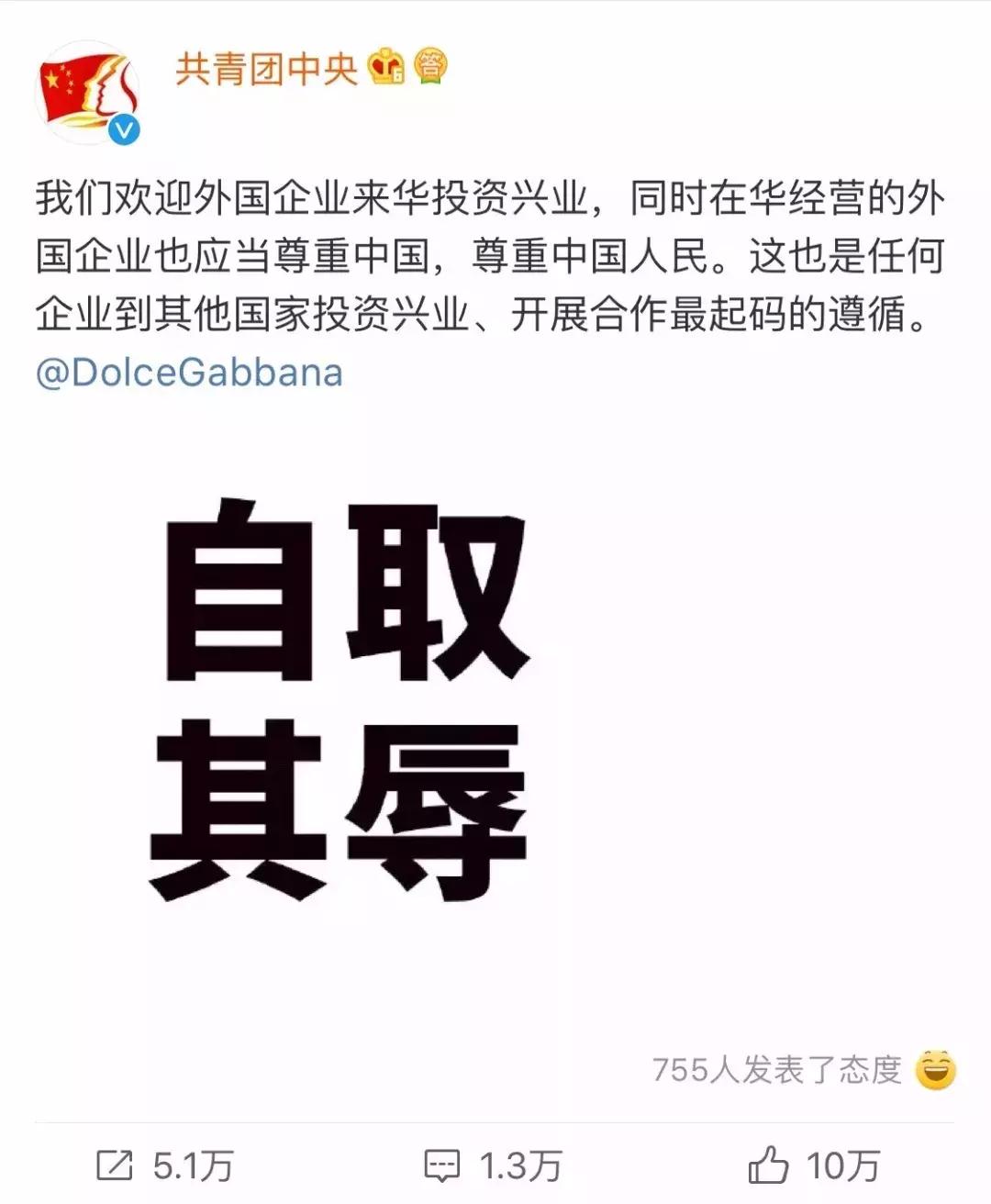Open the gold medal achievement badge
This screenshot has width=991, height=1204.
(429, 66)
